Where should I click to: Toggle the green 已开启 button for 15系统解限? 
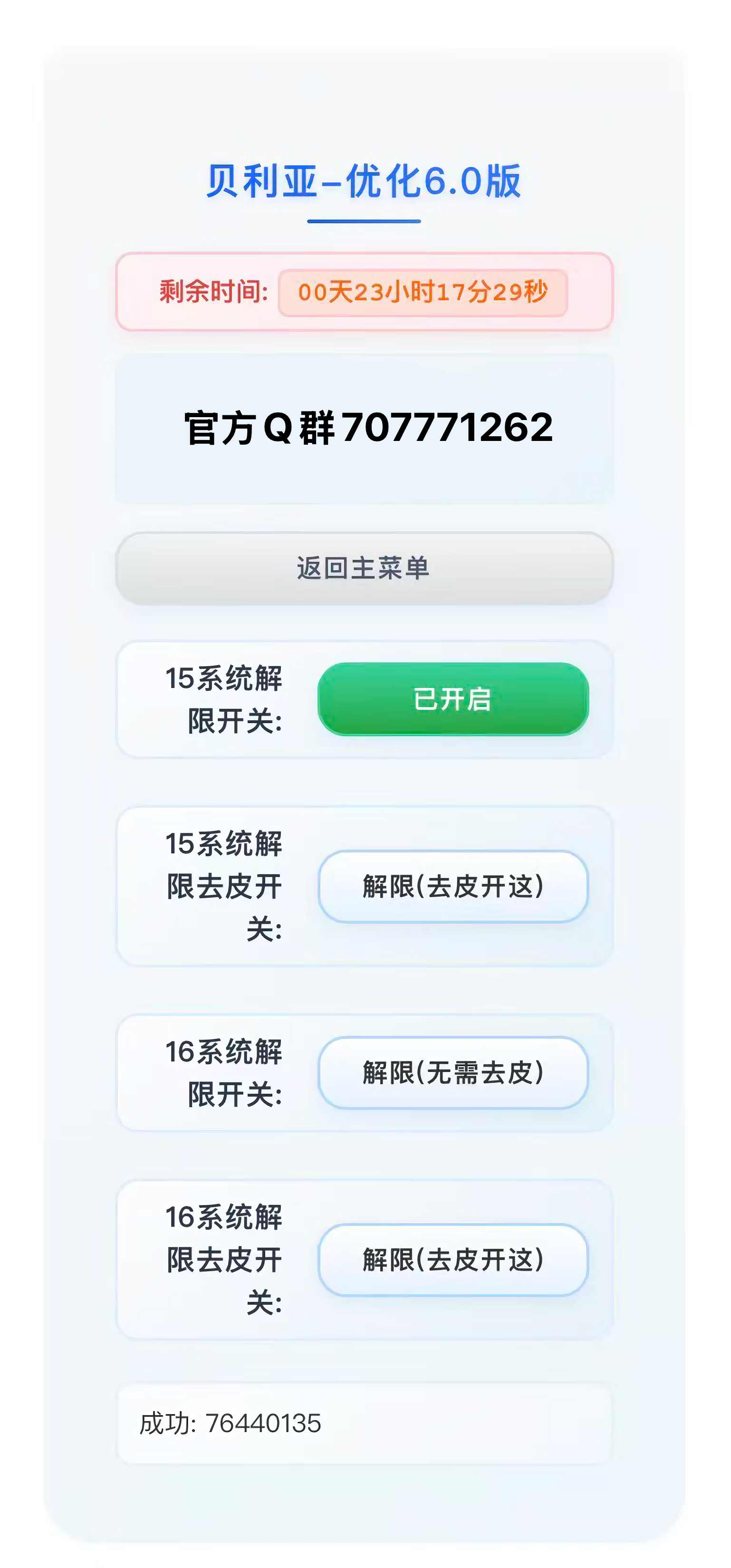coord(453,699)
